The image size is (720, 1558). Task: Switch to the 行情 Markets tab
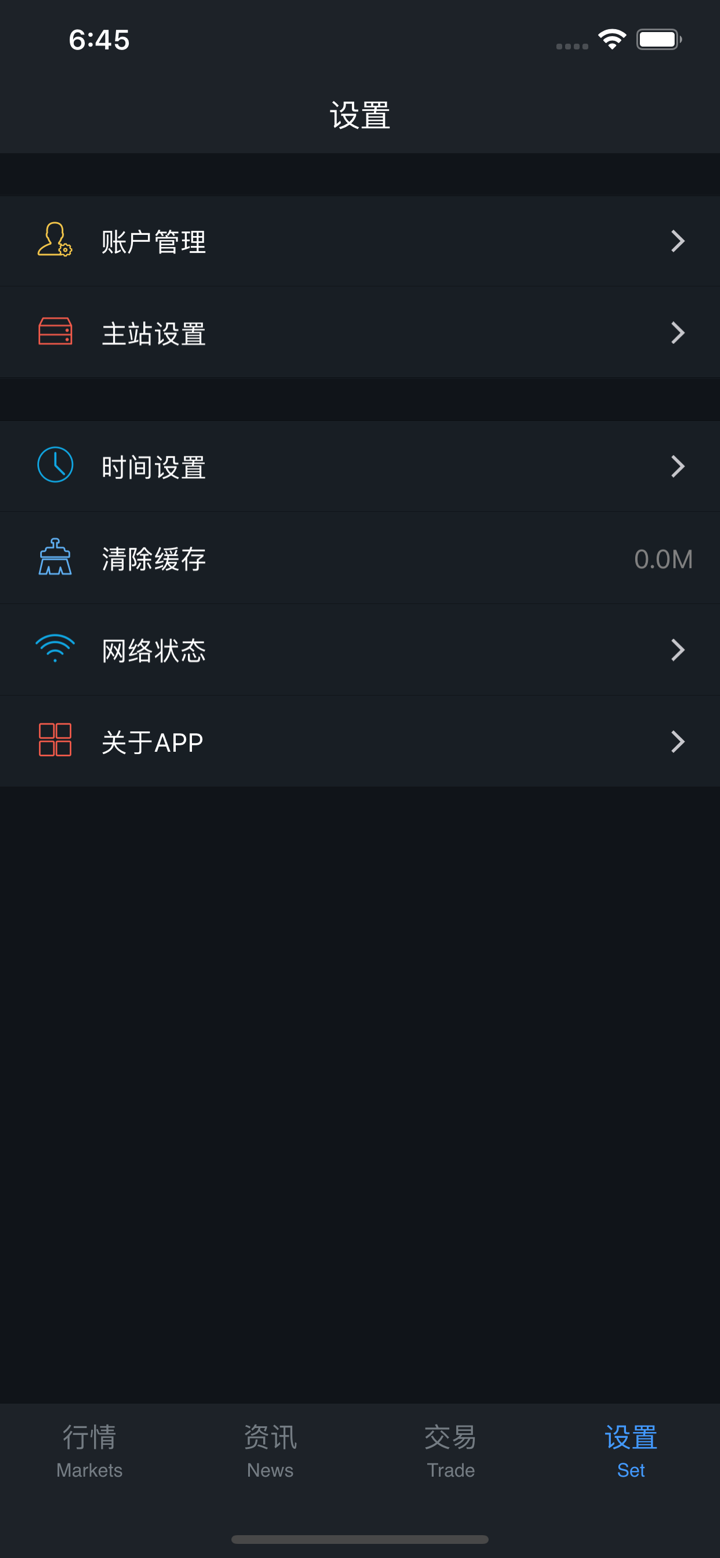(x=90, y=1450)
